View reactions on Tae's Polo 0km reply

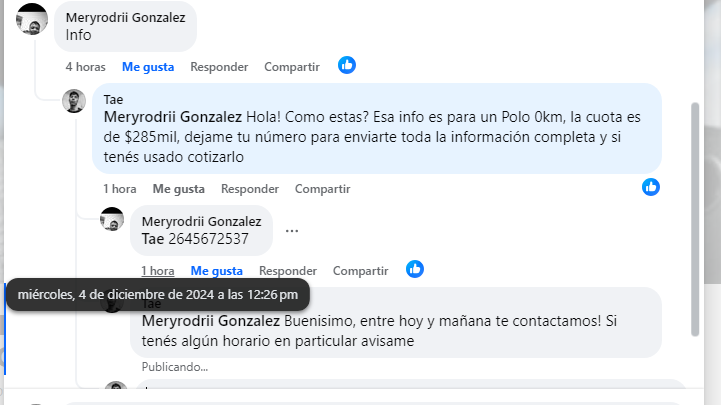(651, 186)
